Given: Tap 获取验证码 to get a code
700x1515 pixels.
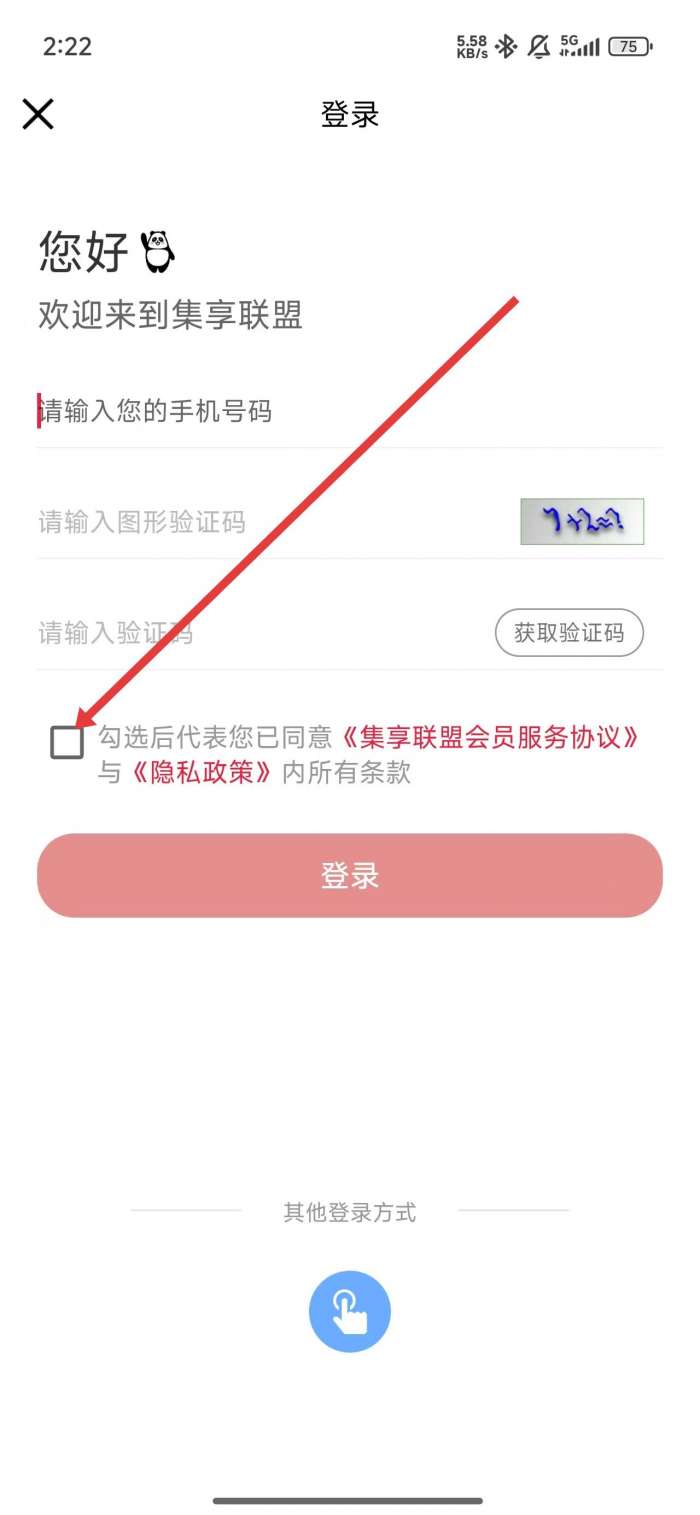Looking at the screenshot, I should point(569,633).
